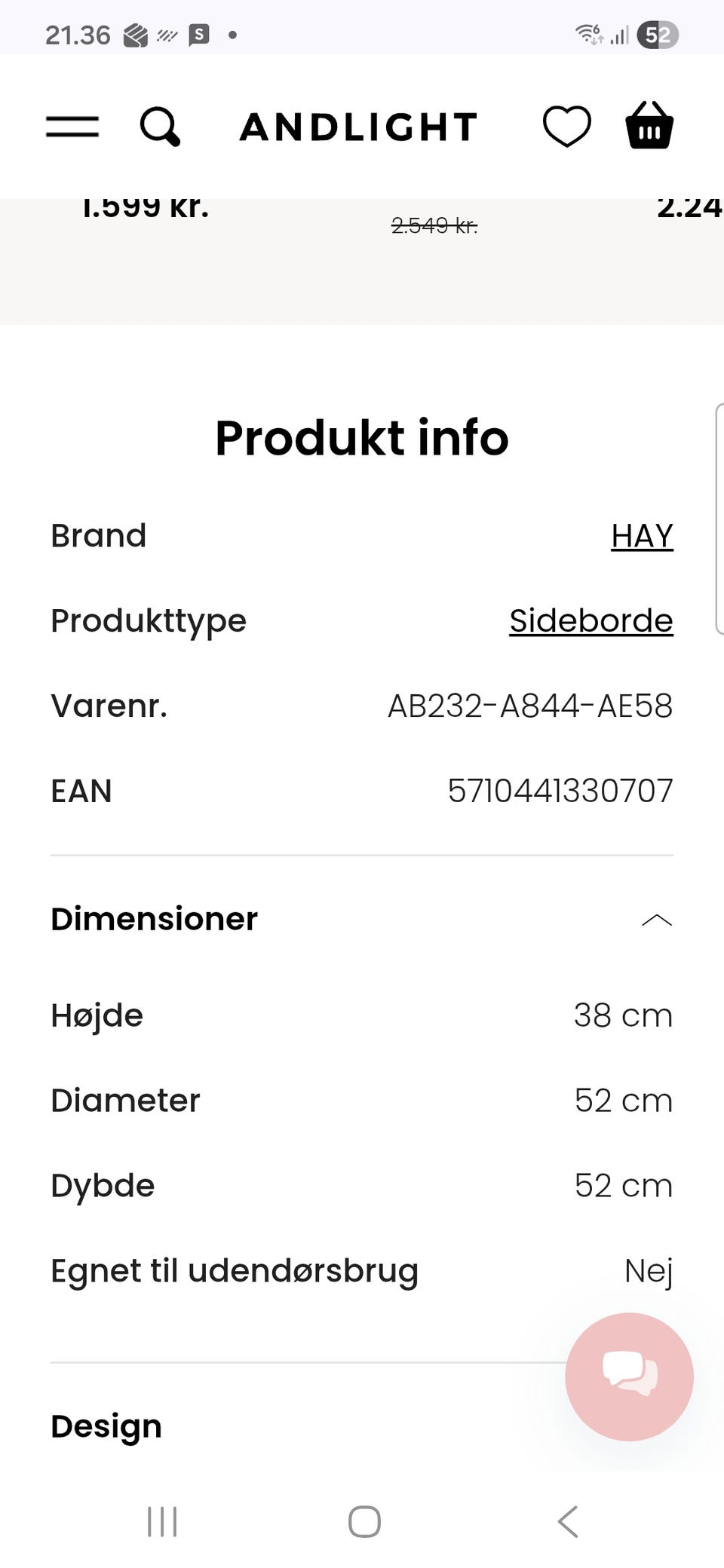Screen dimensions: 724x1568
Task: Open the wishlist heart
Action: point(566,126)
